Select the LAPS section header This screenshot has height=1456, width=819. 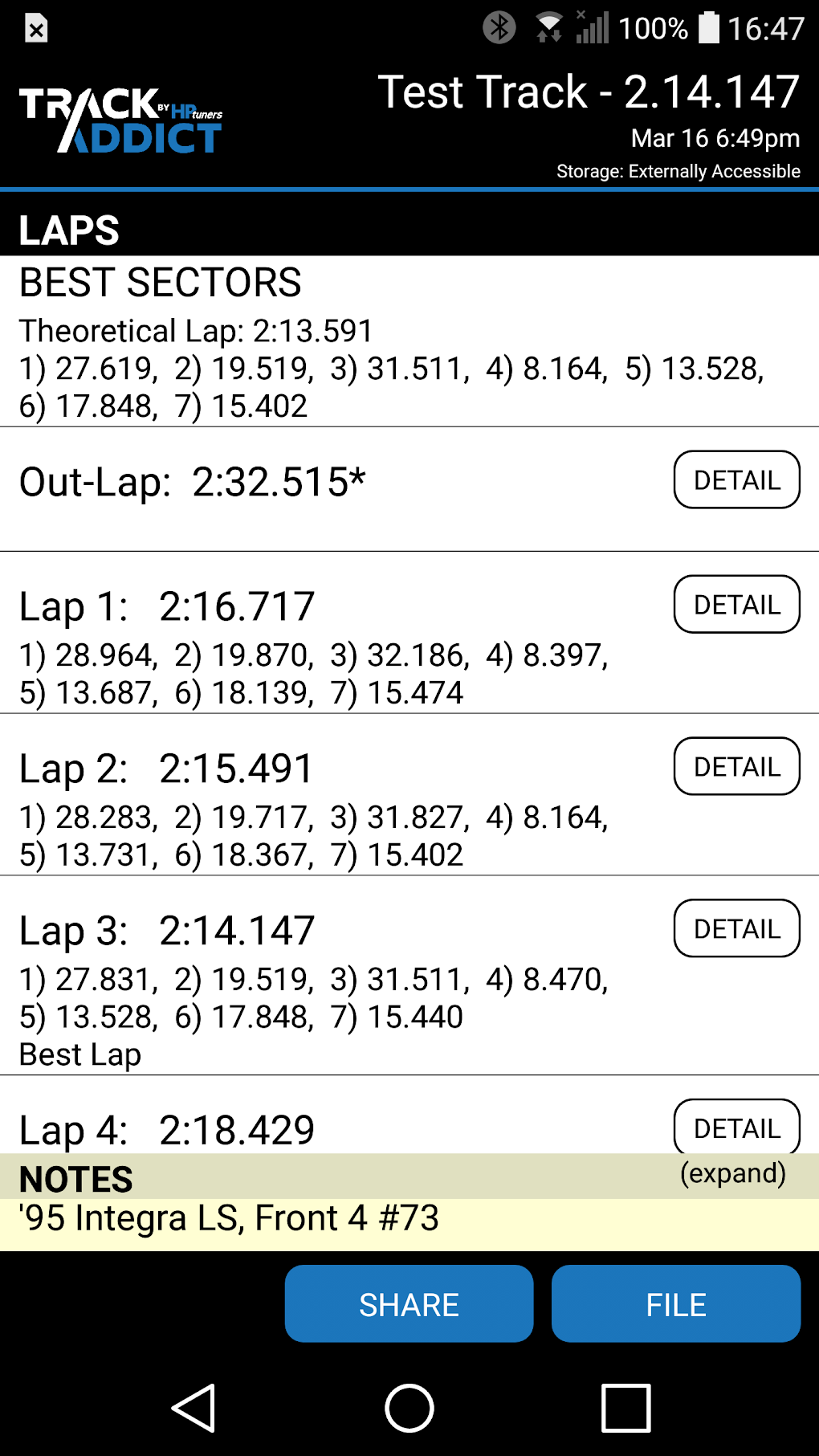click(x=68, y=230)
